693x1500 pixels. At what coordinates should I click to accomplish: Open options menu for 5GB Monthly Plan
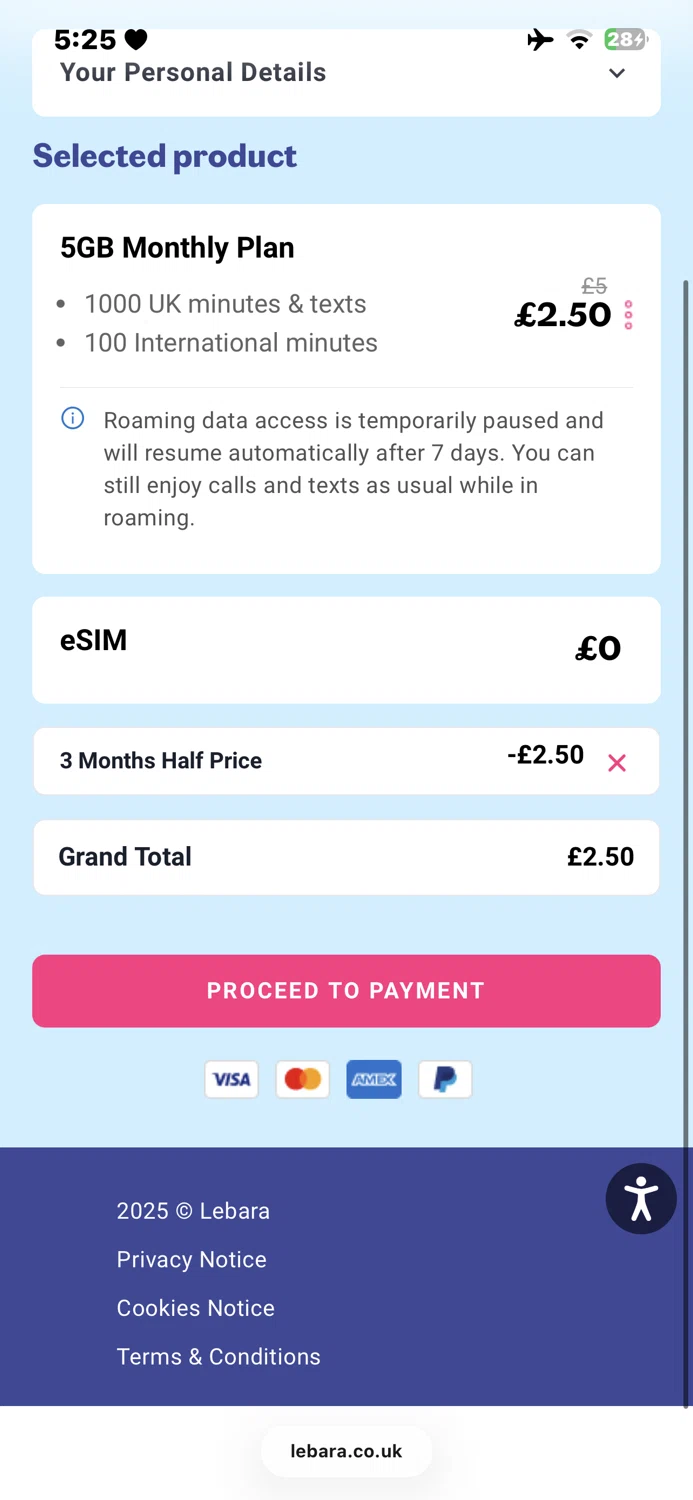[x=628, y=315]
